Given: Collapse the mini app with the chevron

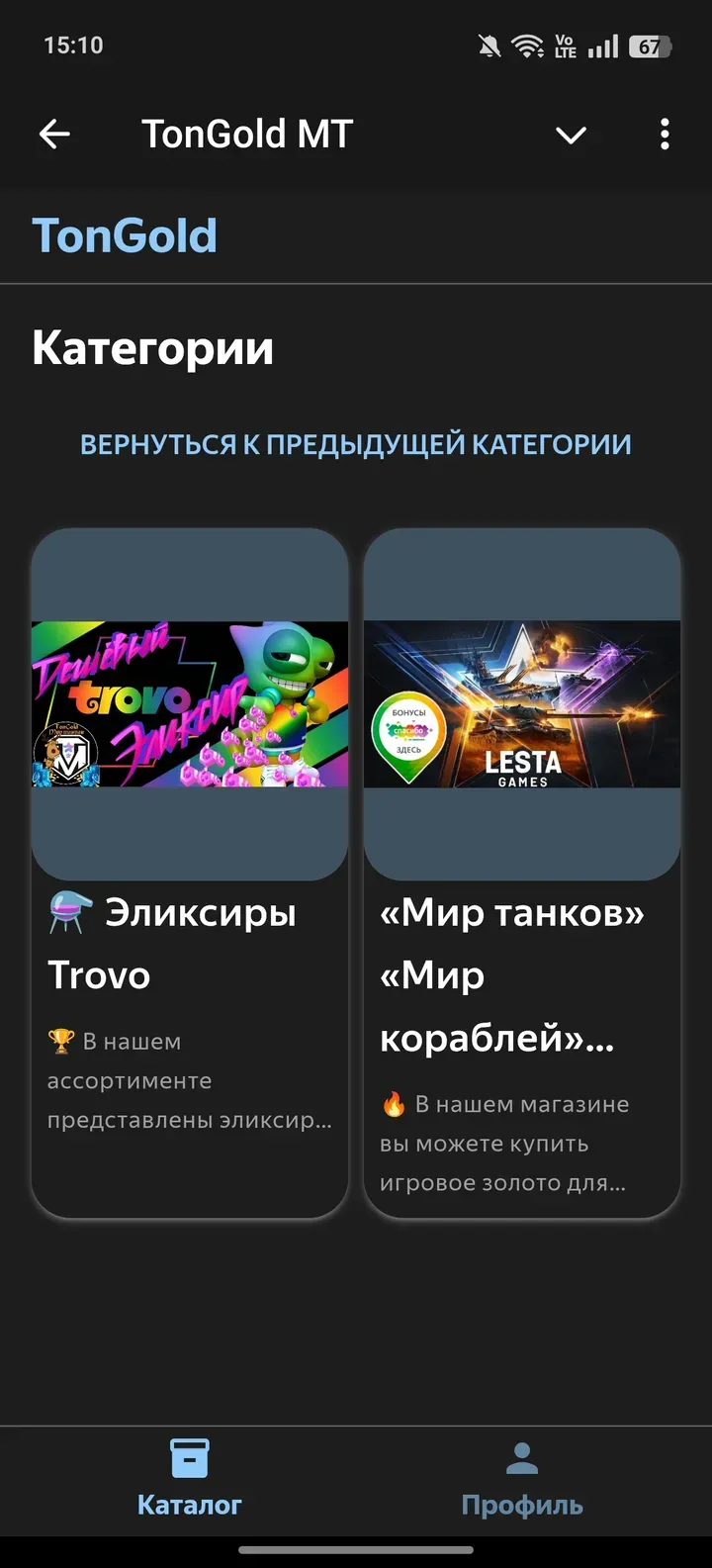Looking at the screenshot, I should point(572,136).
